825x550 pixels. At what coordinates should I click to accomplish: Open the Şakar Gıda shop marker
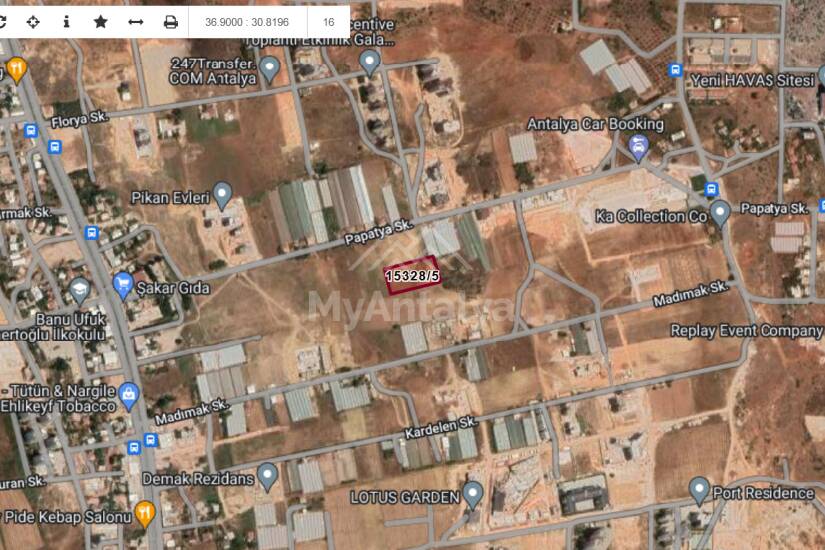point(124,285)
